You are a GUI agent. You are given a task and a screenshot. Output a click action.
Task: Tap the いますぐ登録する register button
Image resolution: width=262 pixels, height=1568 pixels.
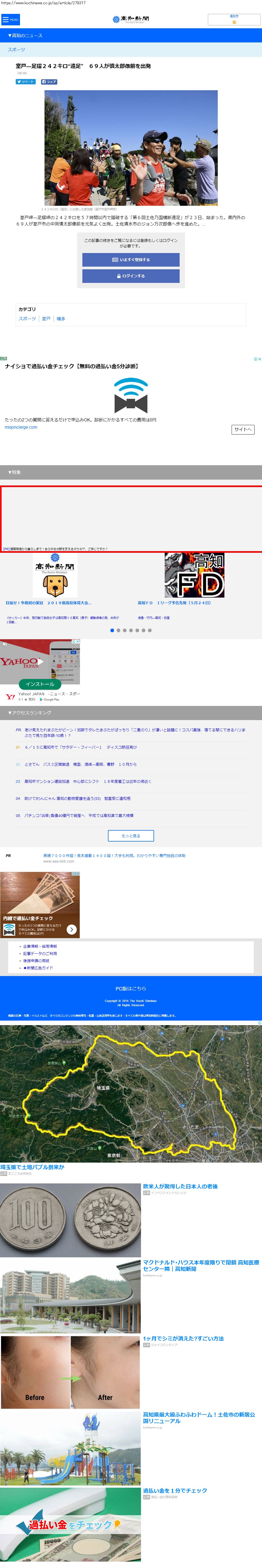pyautogui.click(x=131, y=260)
